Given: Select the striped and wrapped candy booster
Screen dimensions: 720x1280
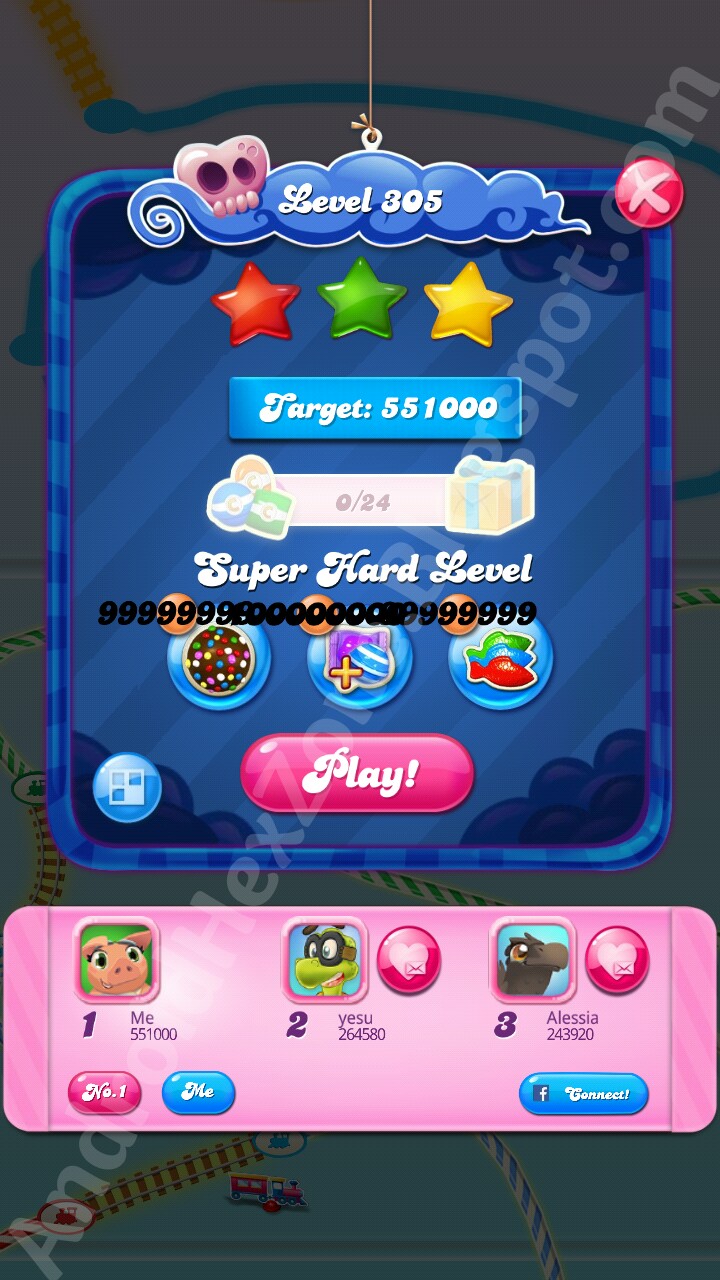Looking at the screenshot, I should tap(360, 660).
